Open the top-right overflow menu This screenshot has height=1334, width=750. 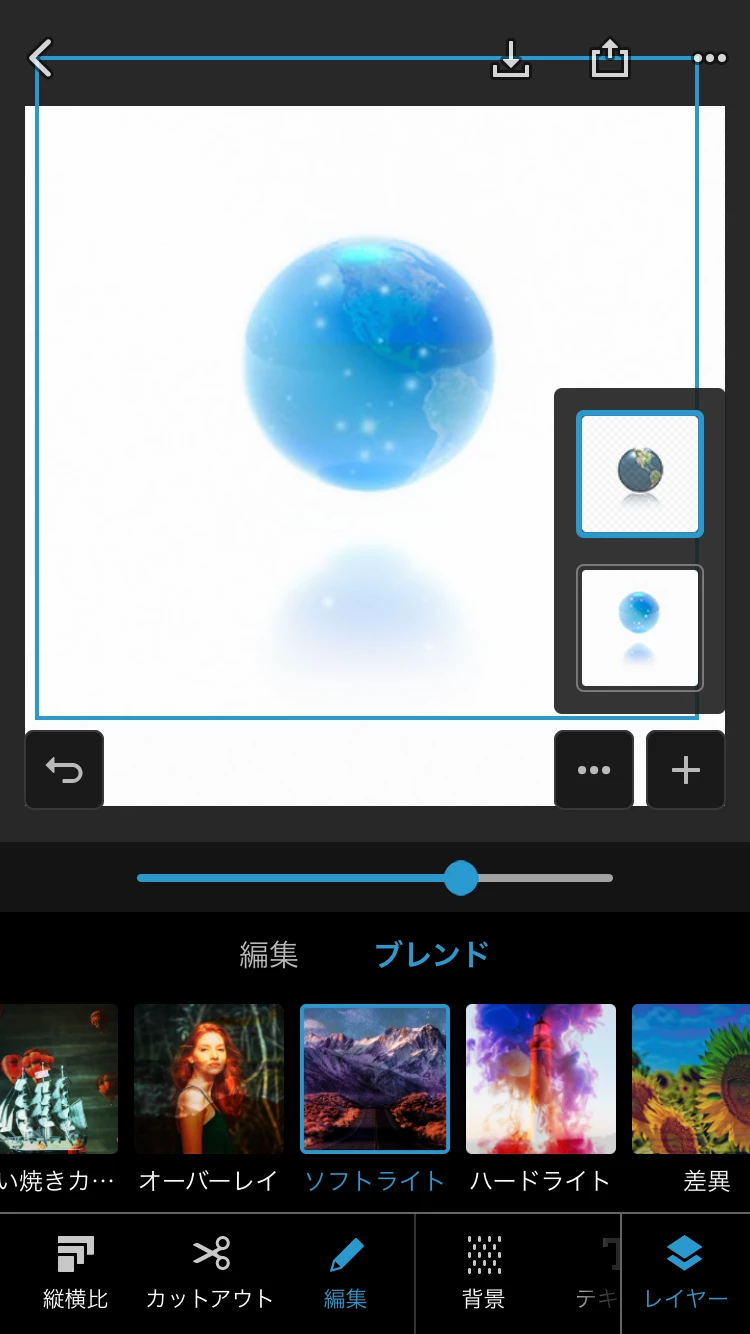pos(709,58)
